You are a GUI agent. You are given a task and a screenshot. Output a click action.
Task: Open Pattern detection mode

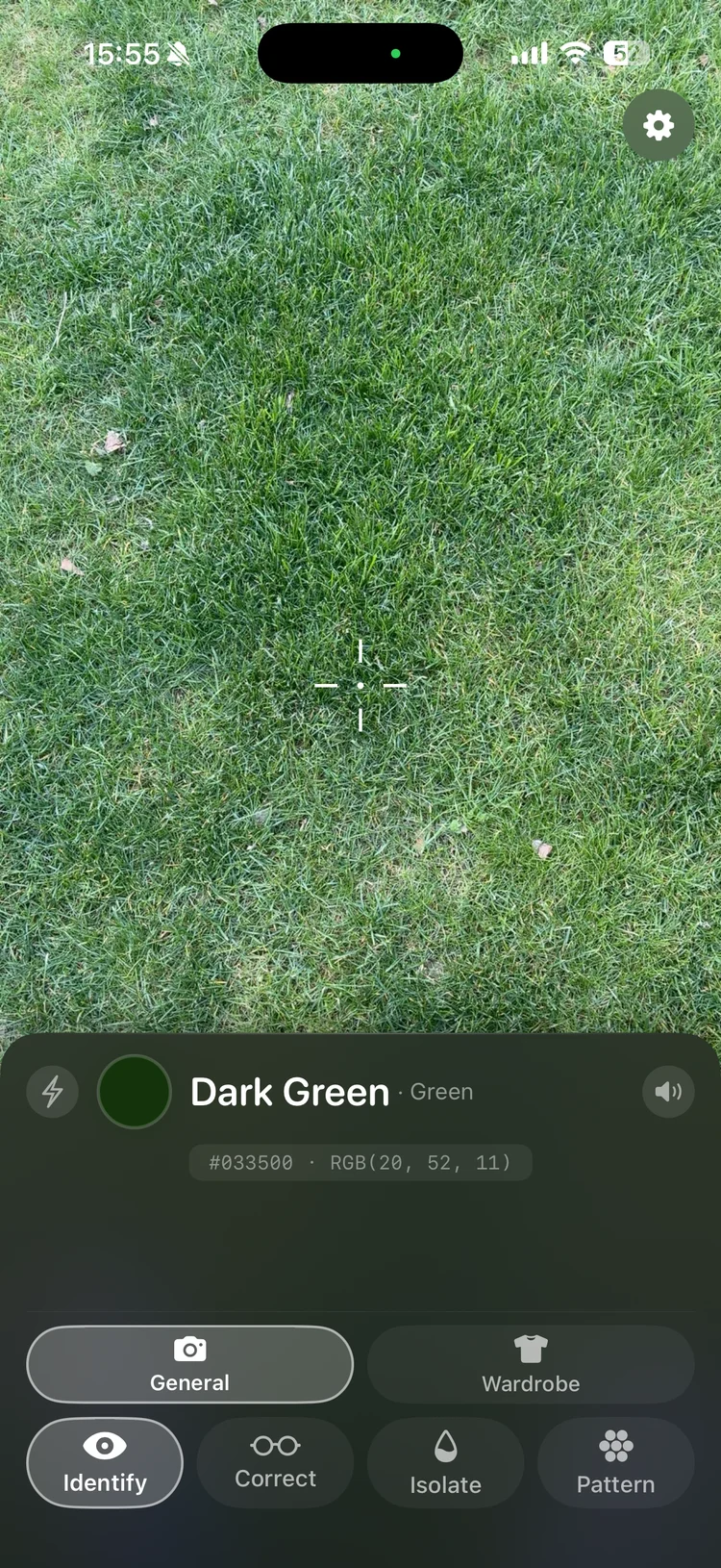(x=615, y=1463)
